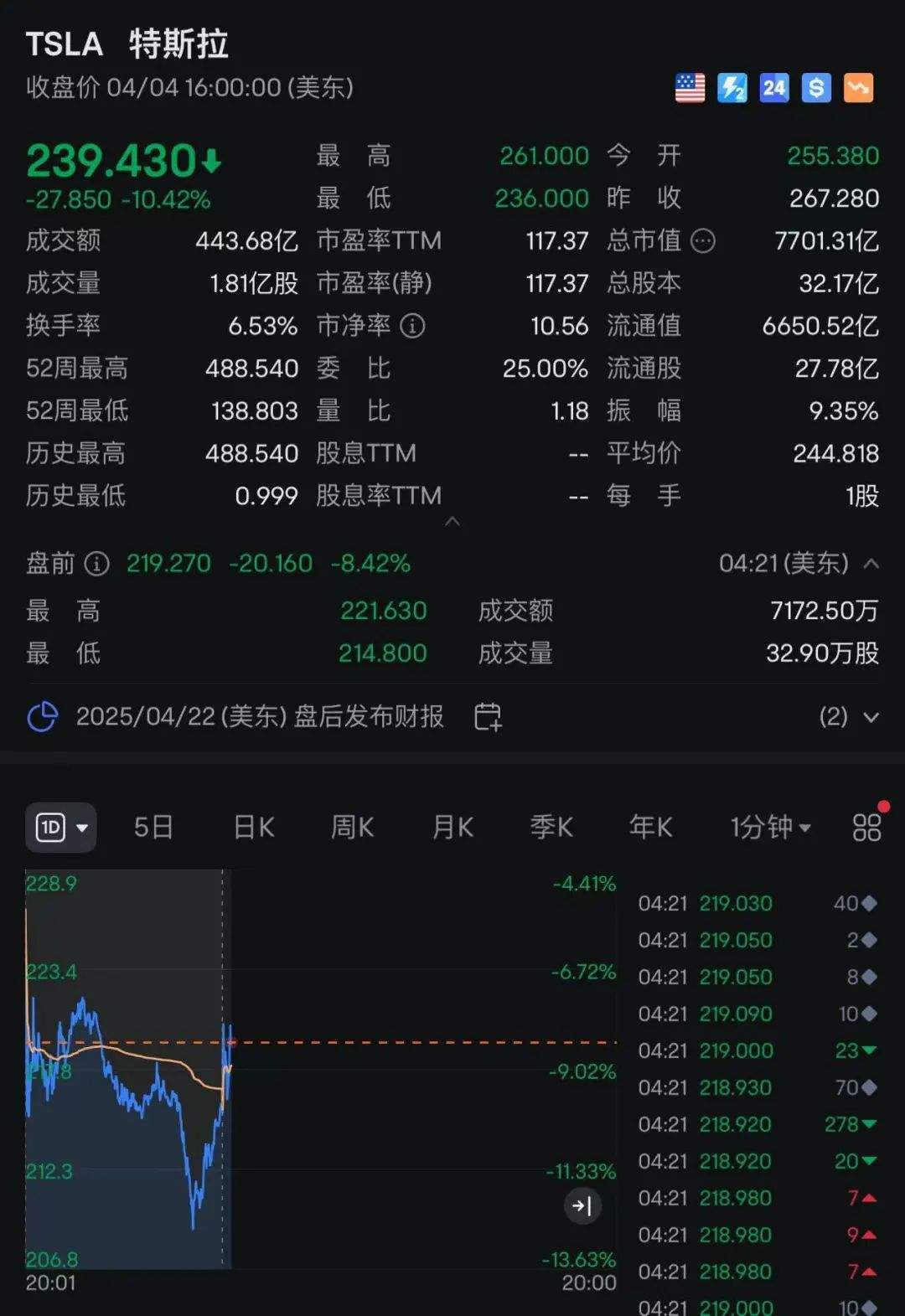Screen dimensions: 905x1316
Task: Open the 2025/04/22 earnings report notice
Action: click(x=260, y=717)
